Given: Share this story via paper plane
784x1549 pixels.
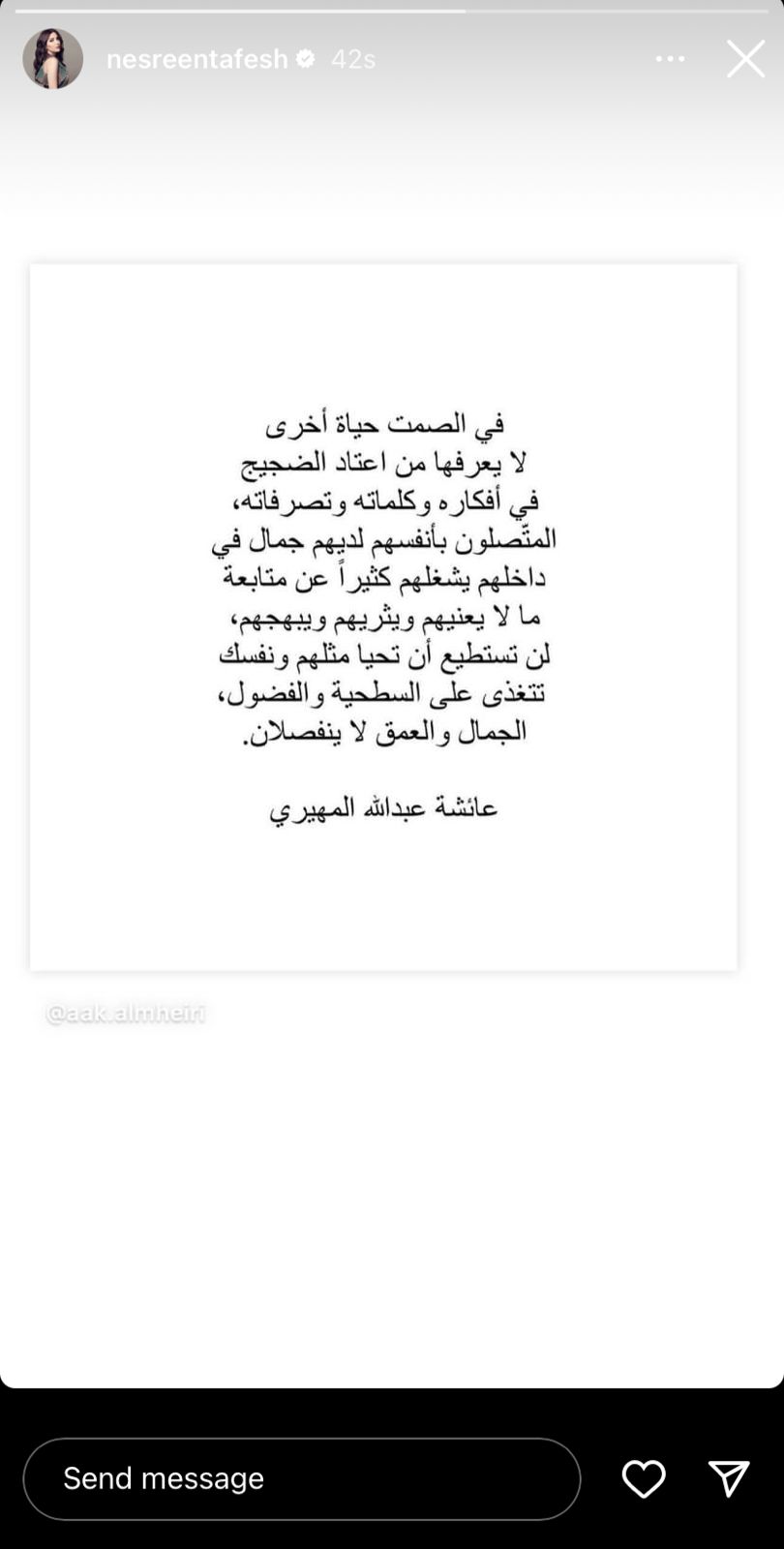Looking at the screenshot, I should 728,1478.
